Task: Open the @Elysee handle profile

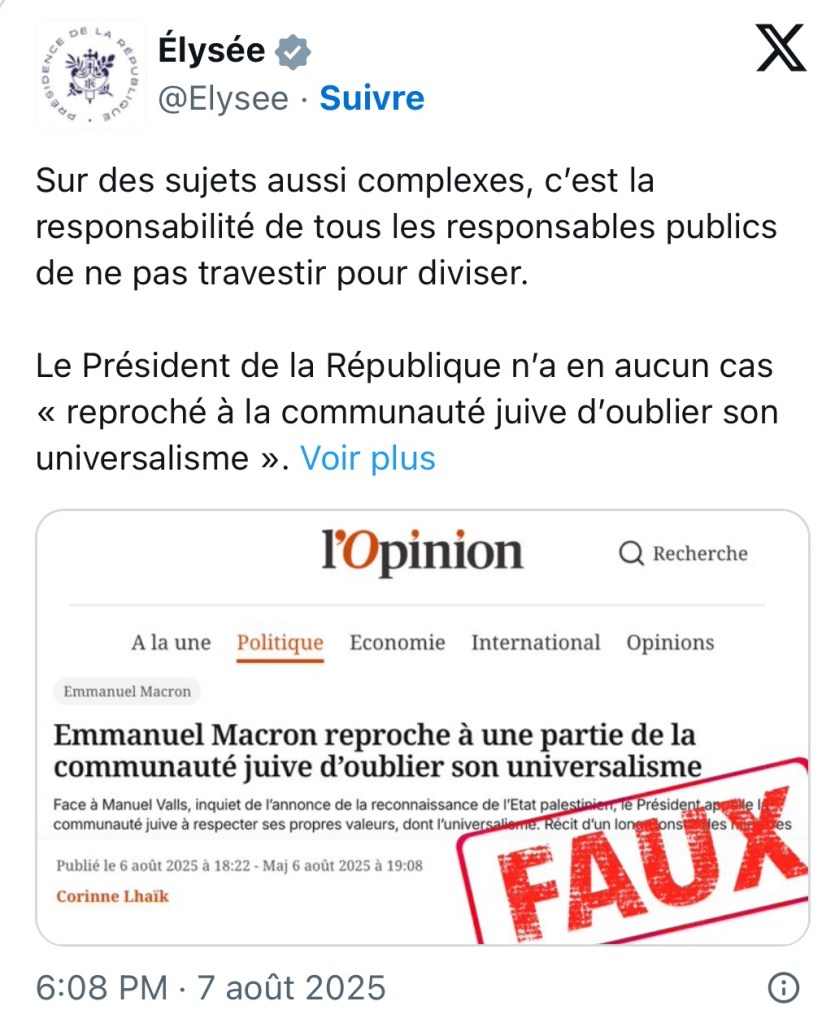Action: (x=223, y=98)
